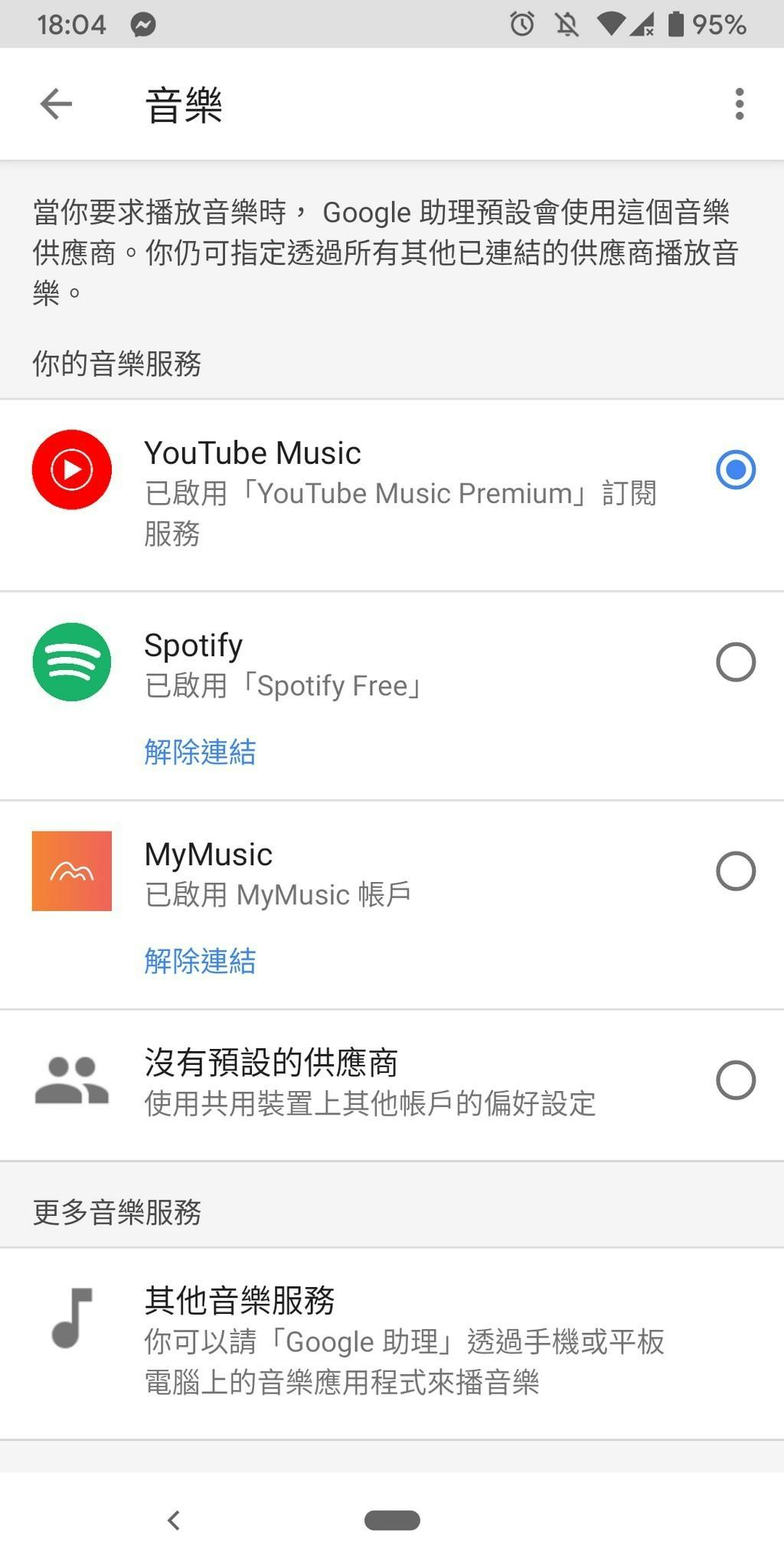
Task: Unlink the MyMusic account
Action: click(201, 961)
